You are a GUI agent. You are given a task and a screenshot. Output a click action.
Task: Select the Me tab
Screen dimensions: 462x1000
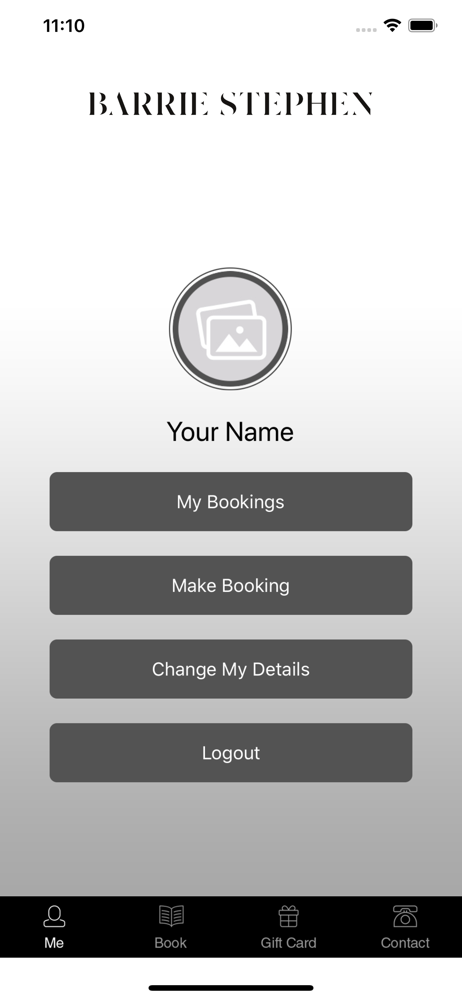point(54,927)
